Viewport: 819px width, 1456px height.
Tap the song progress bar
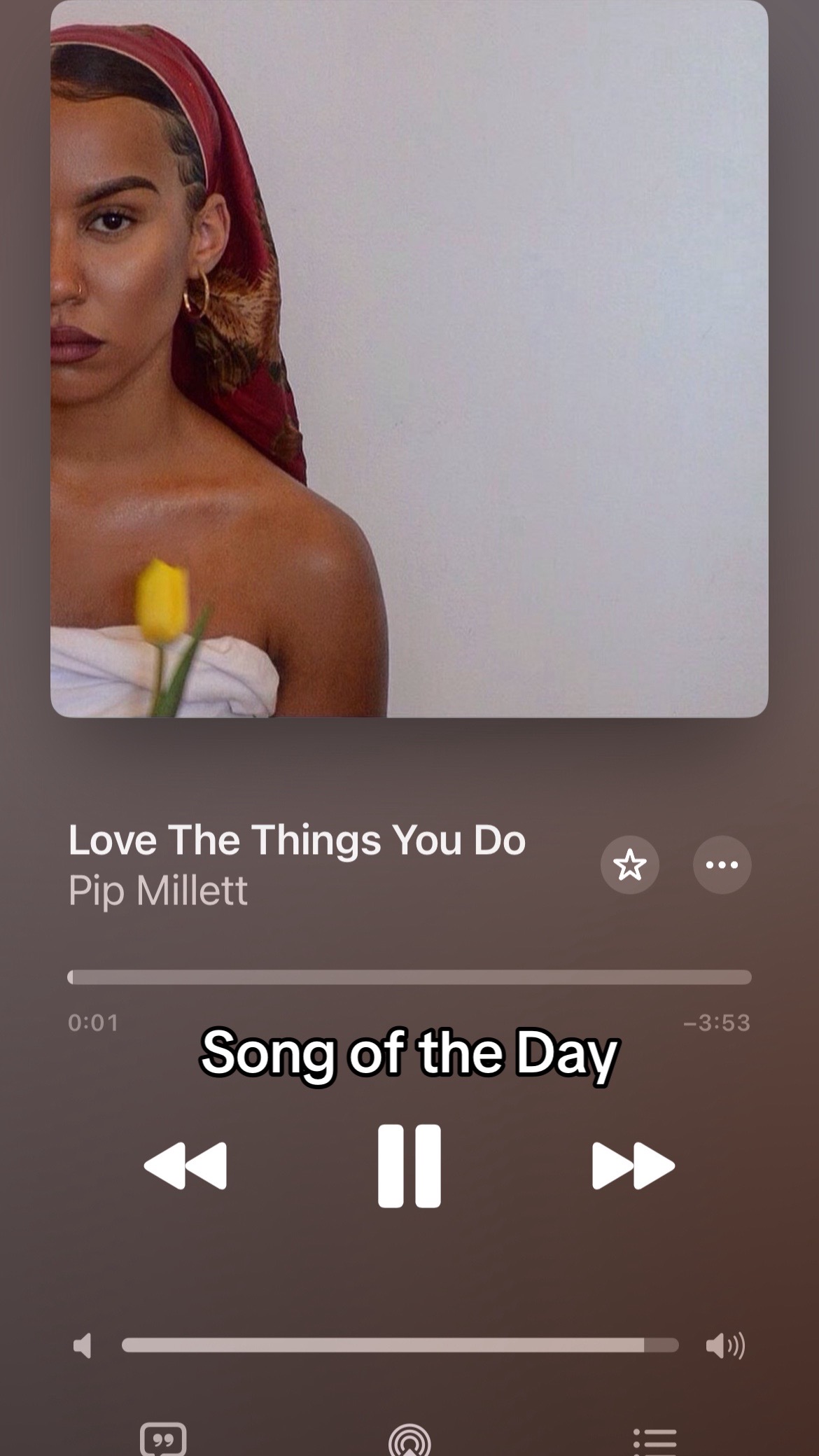coord(409,977)
